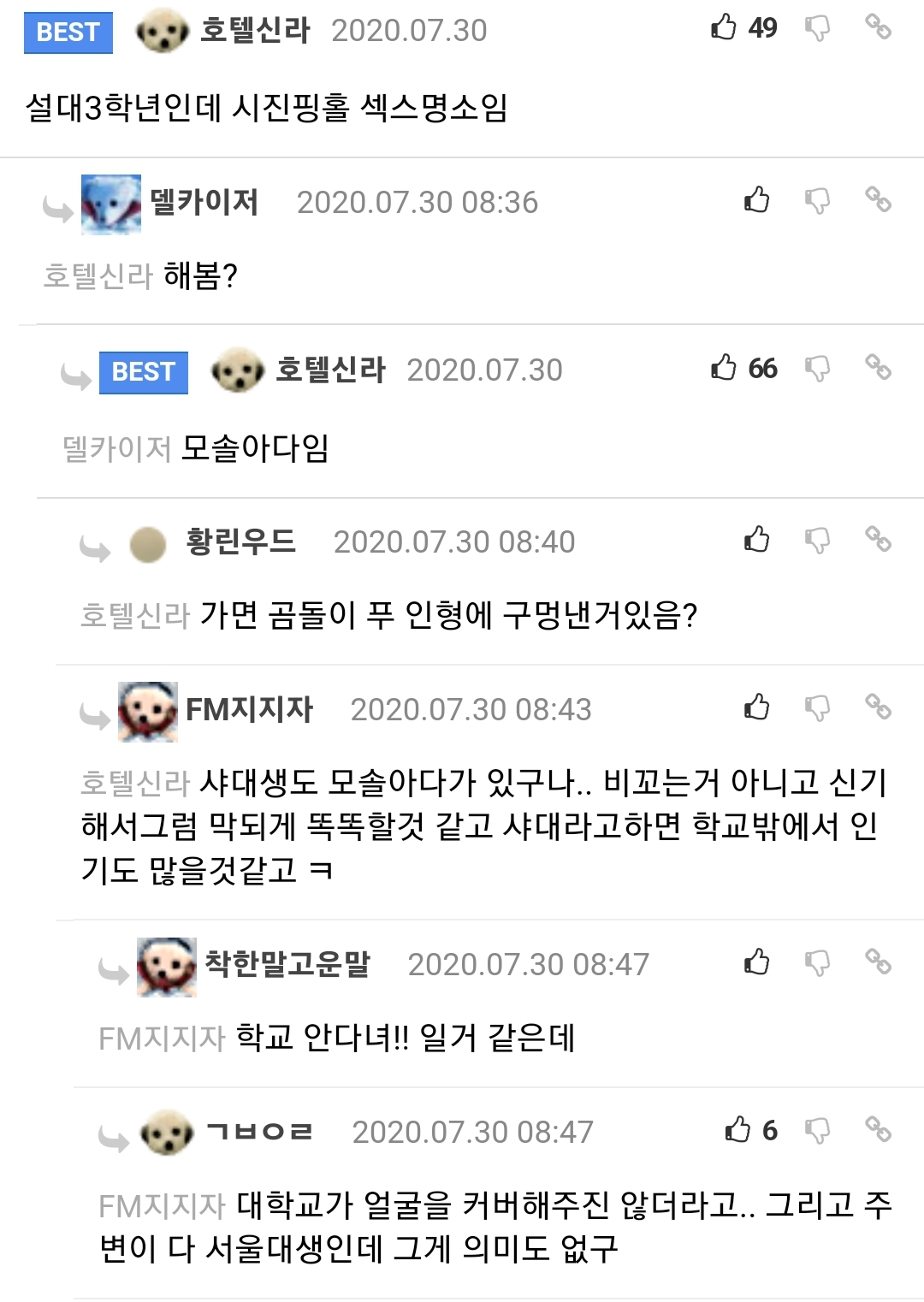Like 착한말고운말's reply
The width and height of the screenshot is (924, 1302).
coord(756,962)
